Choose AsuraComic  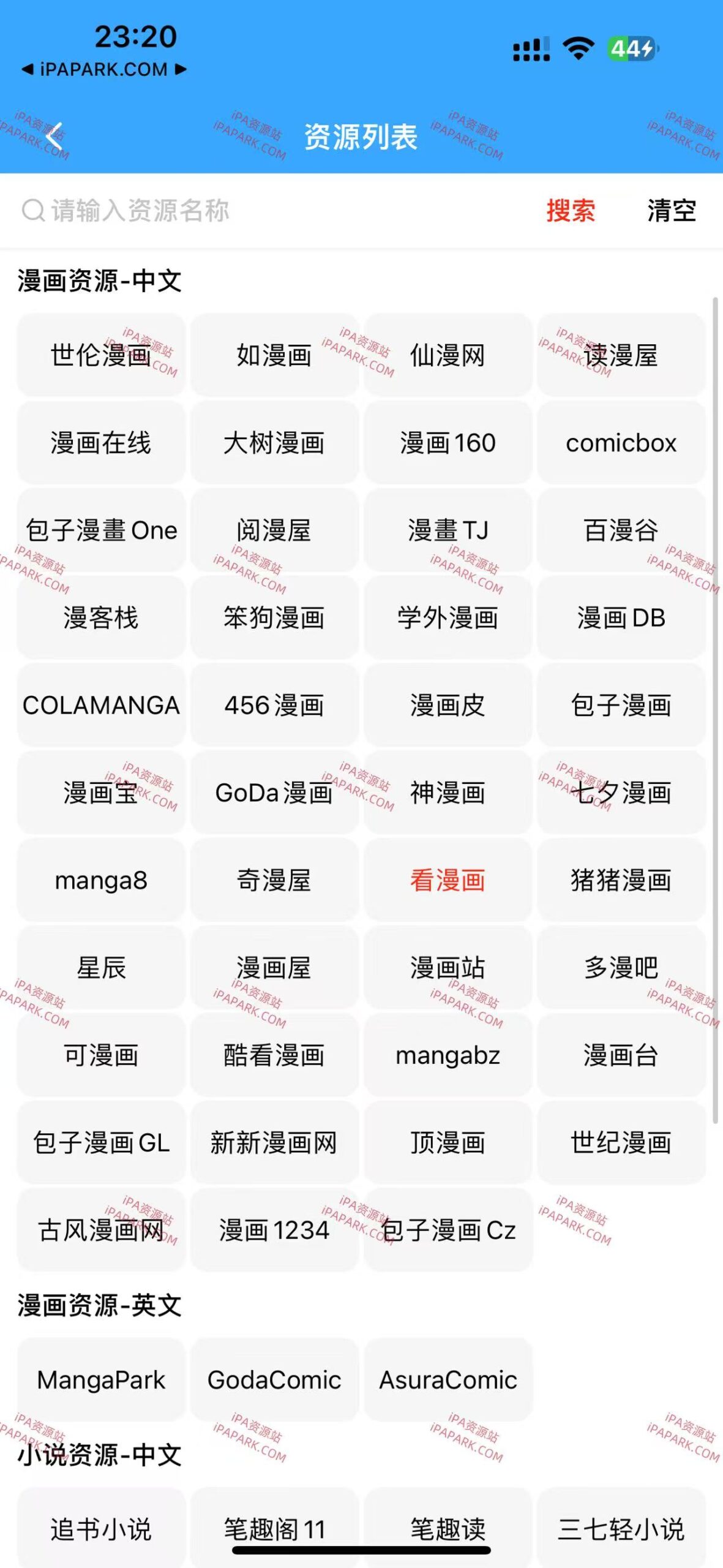[448, 1380]
